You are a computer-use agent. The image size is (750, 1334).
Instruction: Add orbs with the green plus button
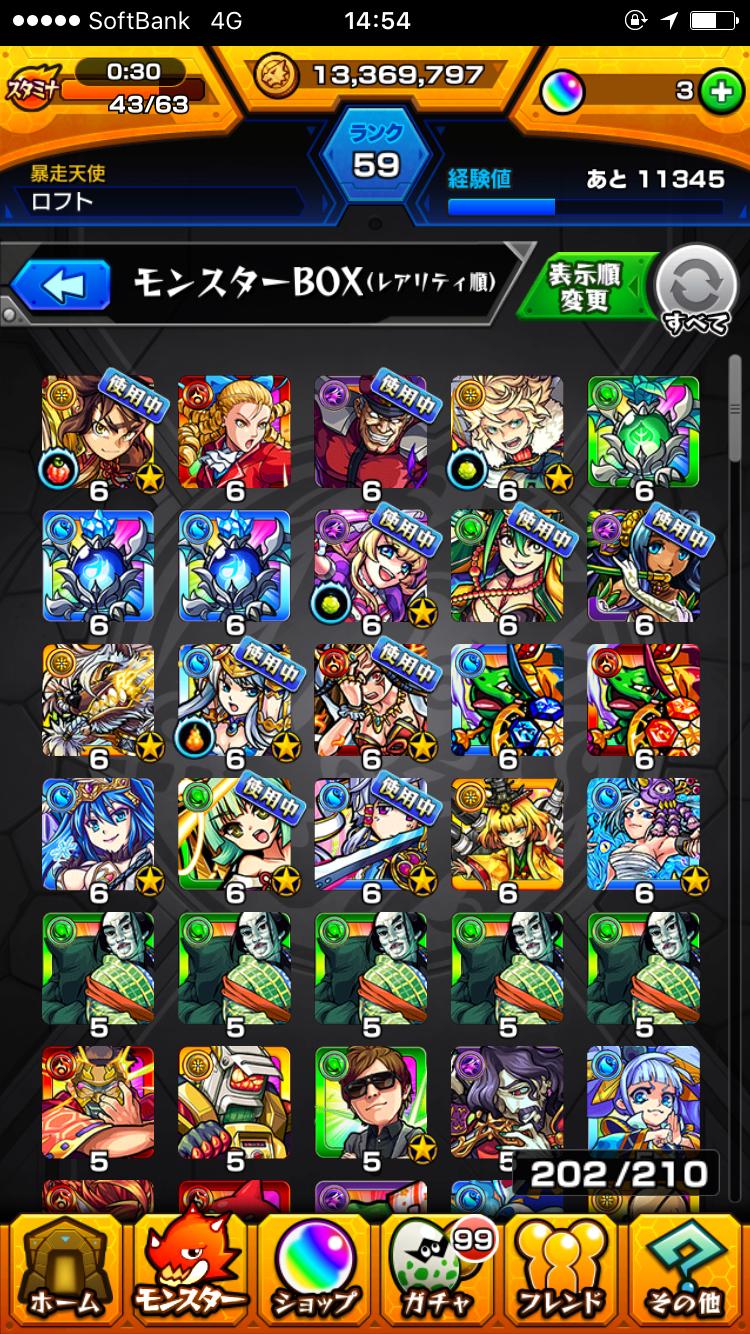[716, 92]
